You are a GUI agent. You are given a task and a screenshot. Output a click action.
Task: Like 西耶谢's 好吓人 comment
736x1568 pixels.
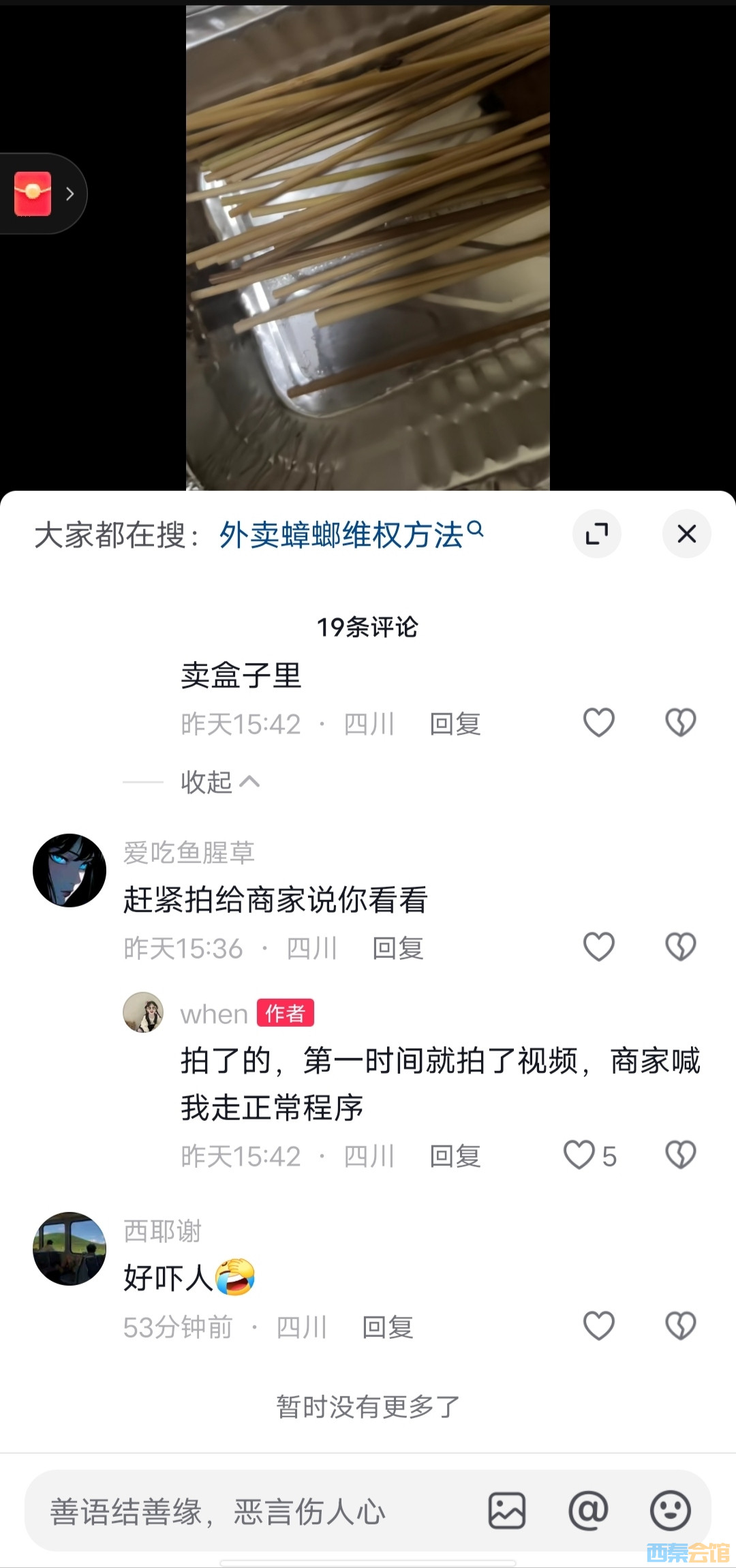pyautogui.click(x=599, y=1326)
